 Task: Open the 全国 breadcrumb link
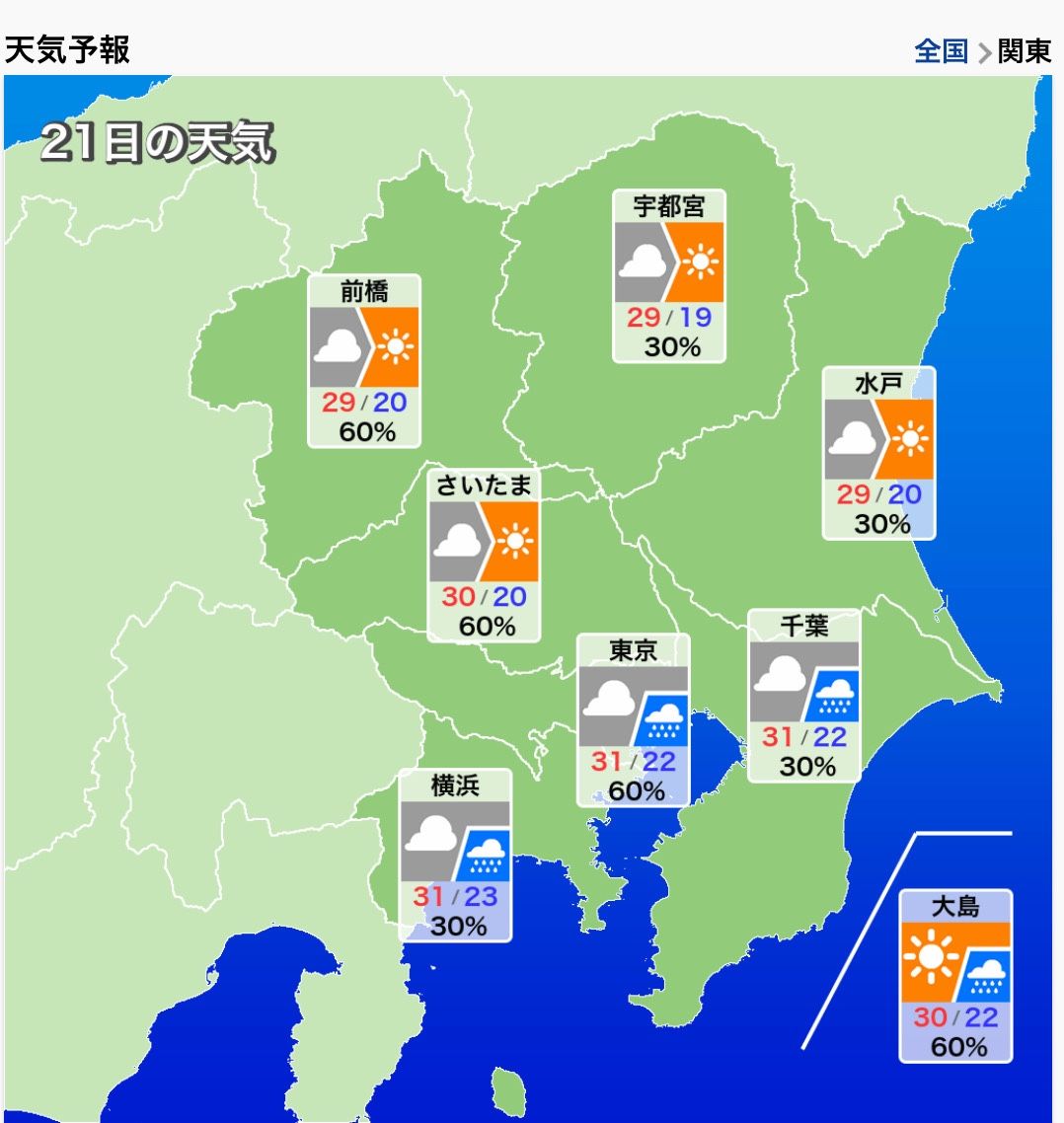point(941,51)
